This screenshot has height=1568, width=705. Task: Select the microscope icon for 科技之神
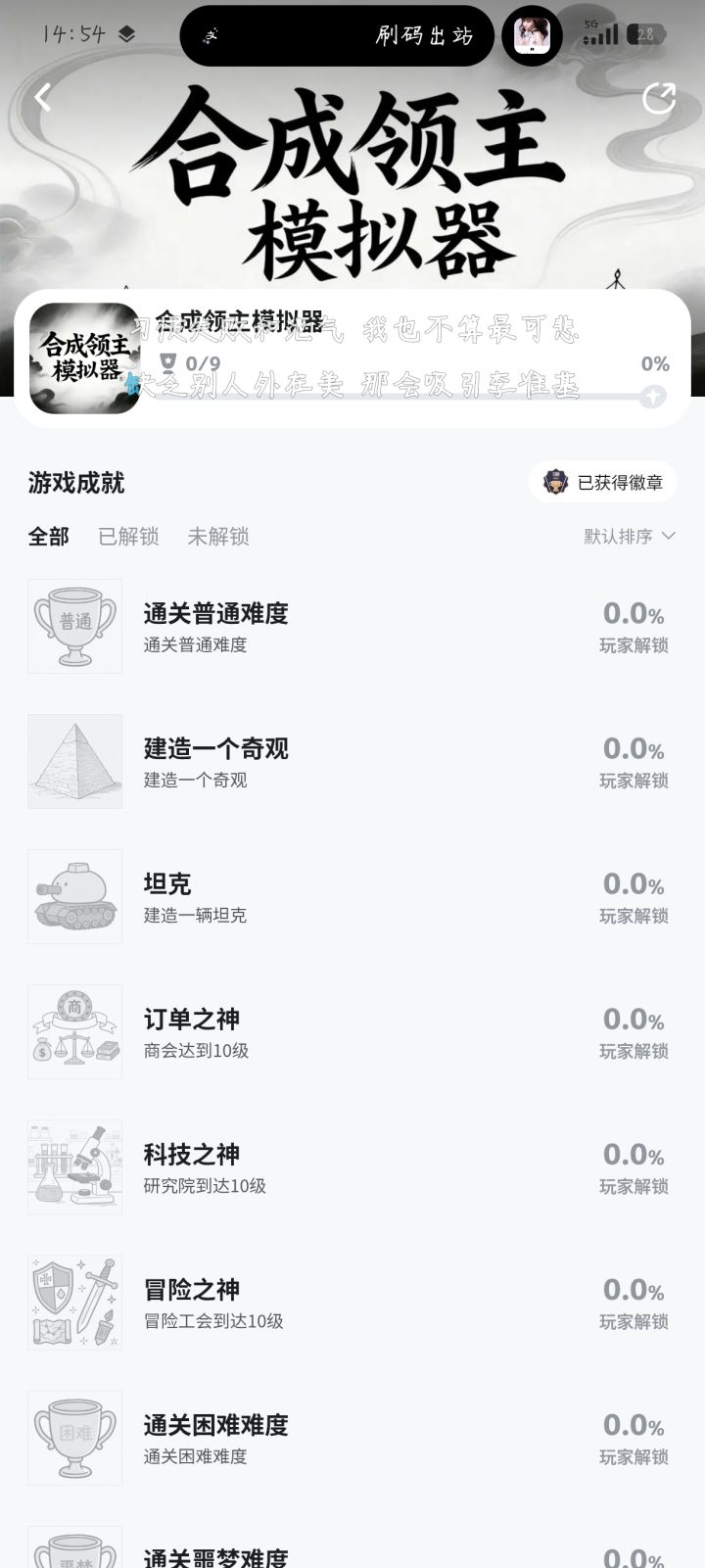click(x=74, y=1165)
